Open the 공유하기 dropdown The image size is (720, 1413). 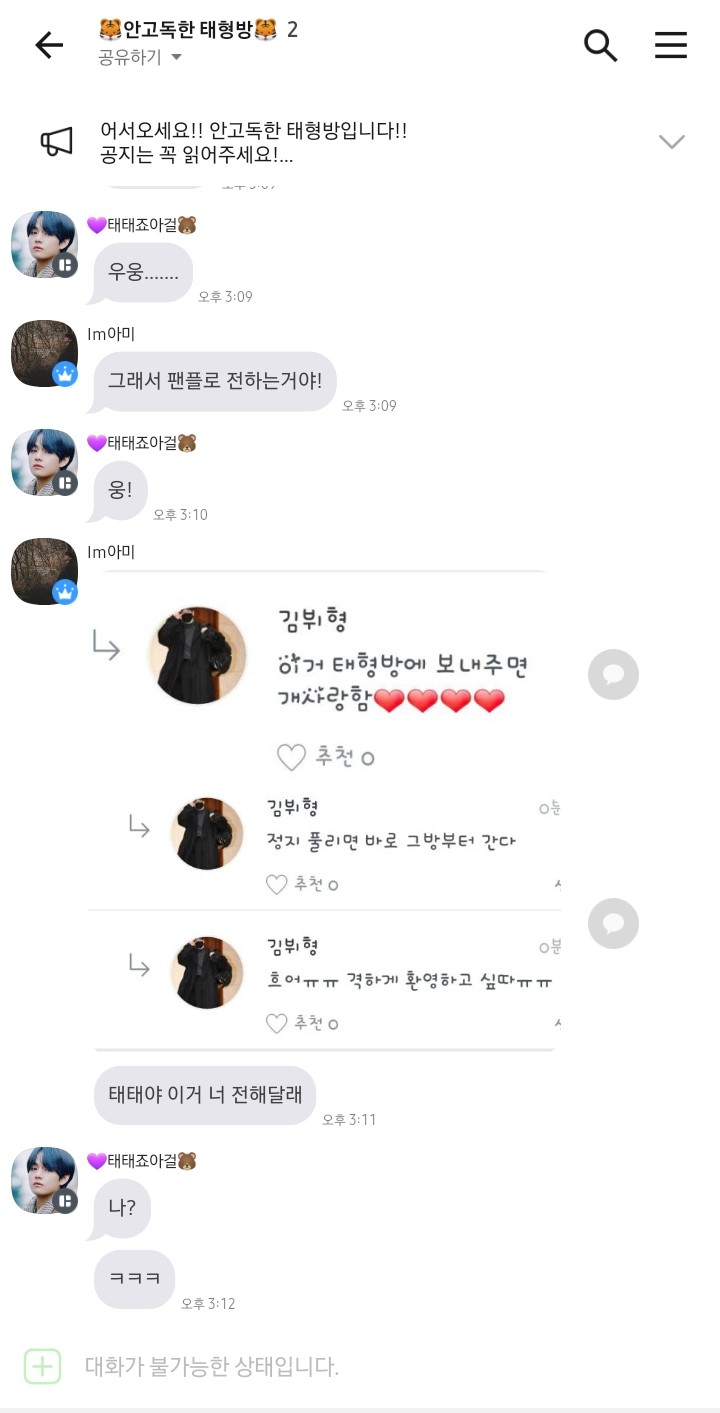pos(140,57)
